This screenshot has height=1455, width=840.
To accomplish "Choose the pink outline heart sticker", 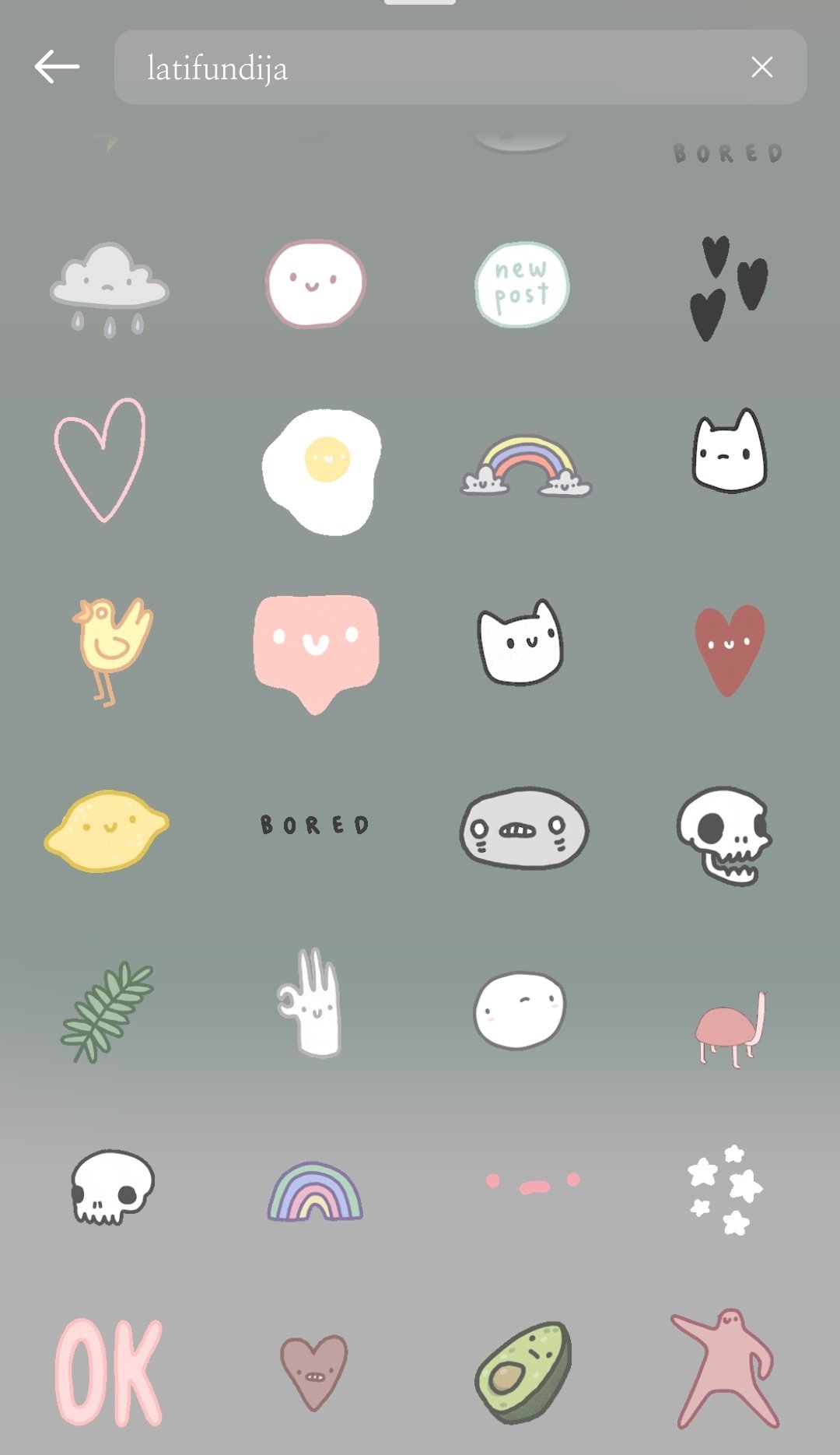I will point(101,459).
